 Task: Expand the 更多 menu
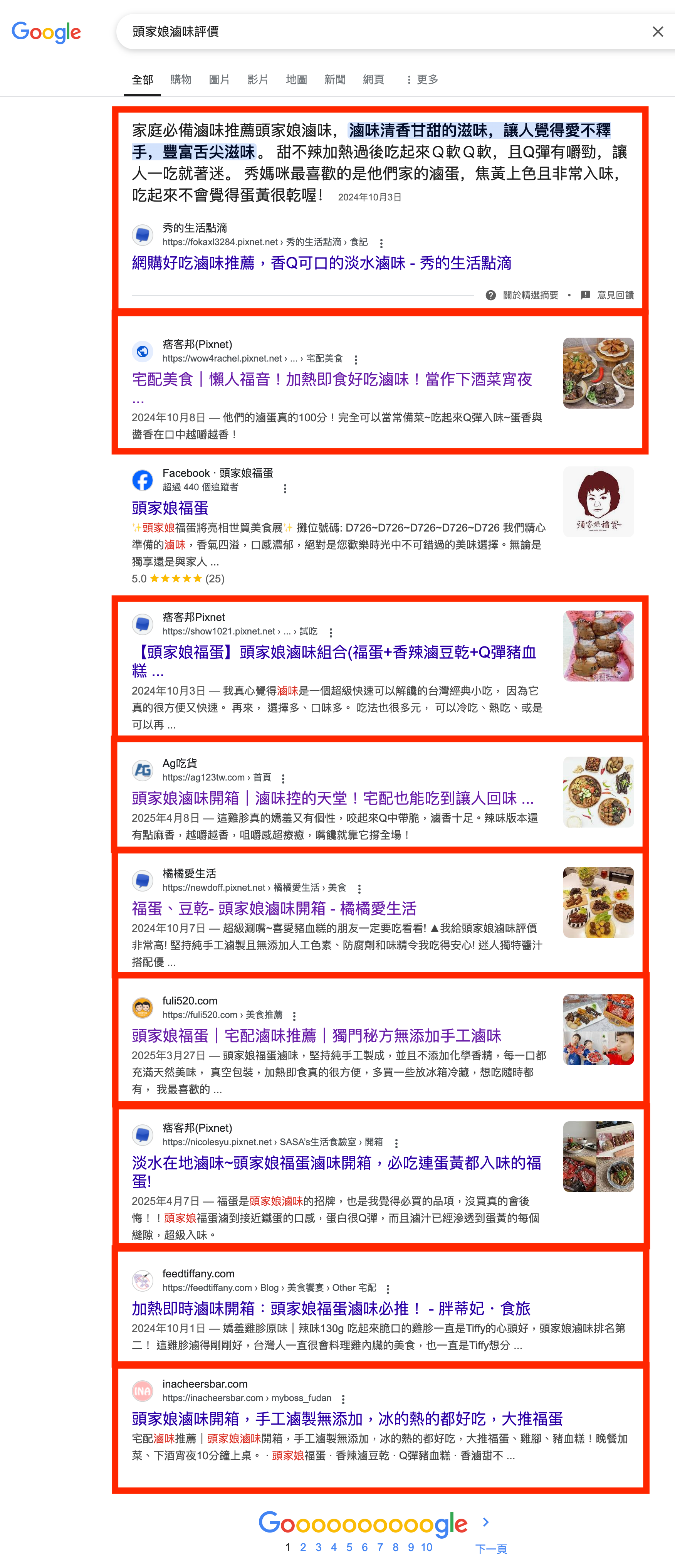(x=422, y=79)
